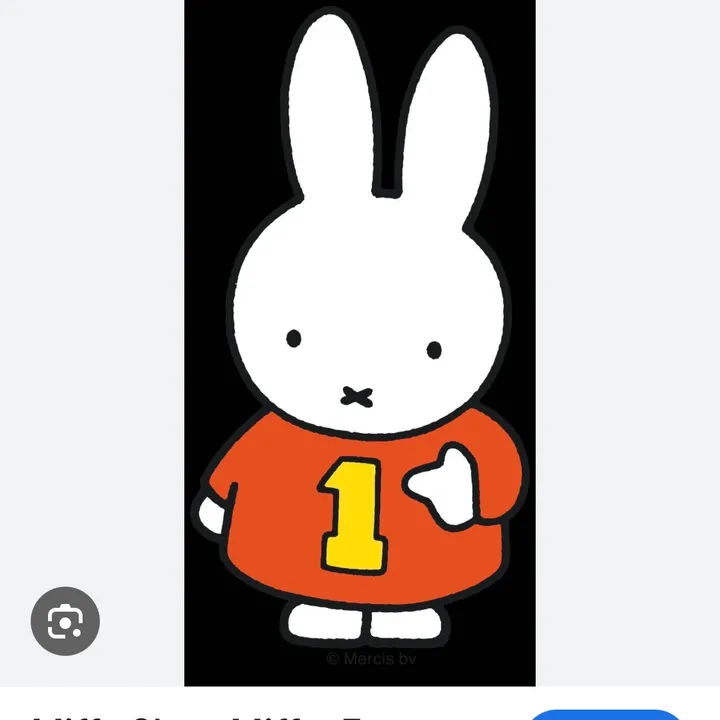Open the Miffy image in full view
Viewport: 720px width, 720px height.
360,340
